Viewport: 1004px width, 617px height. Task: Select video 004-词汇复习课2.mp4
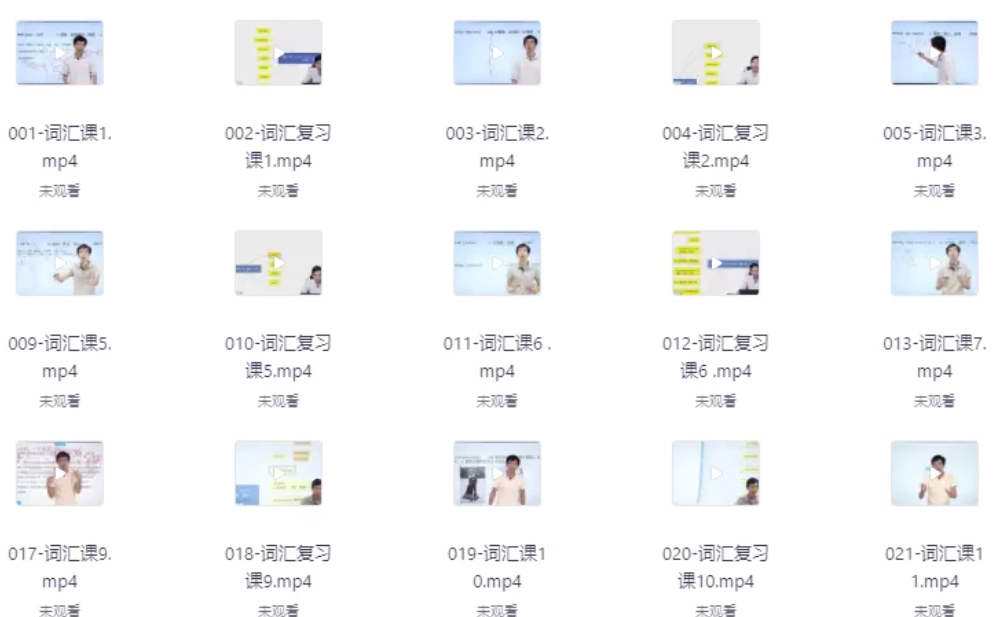point(716,53)
